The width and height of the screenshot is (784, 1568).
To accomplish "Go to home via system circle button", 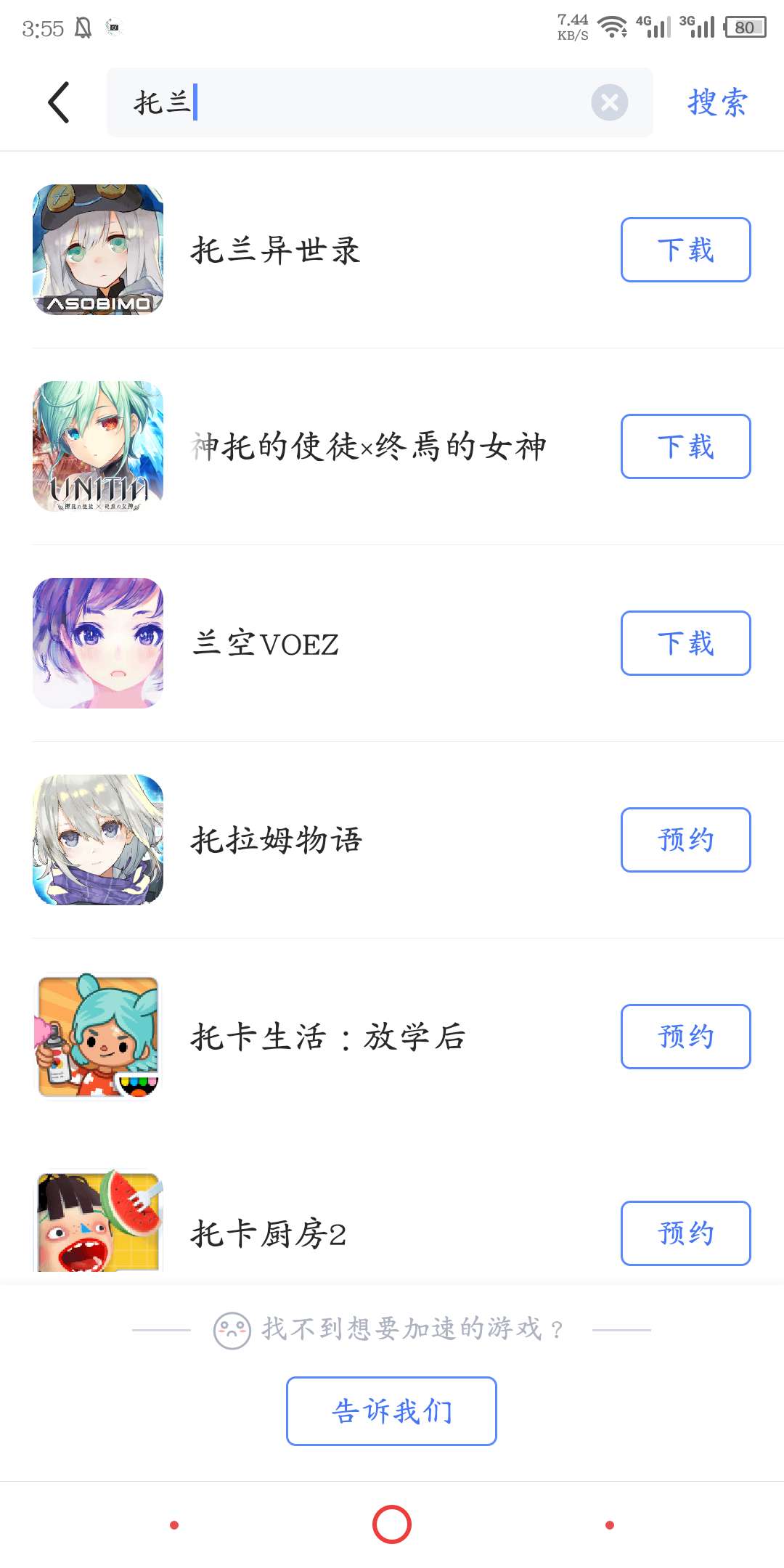I will (x=391, y=1524).
